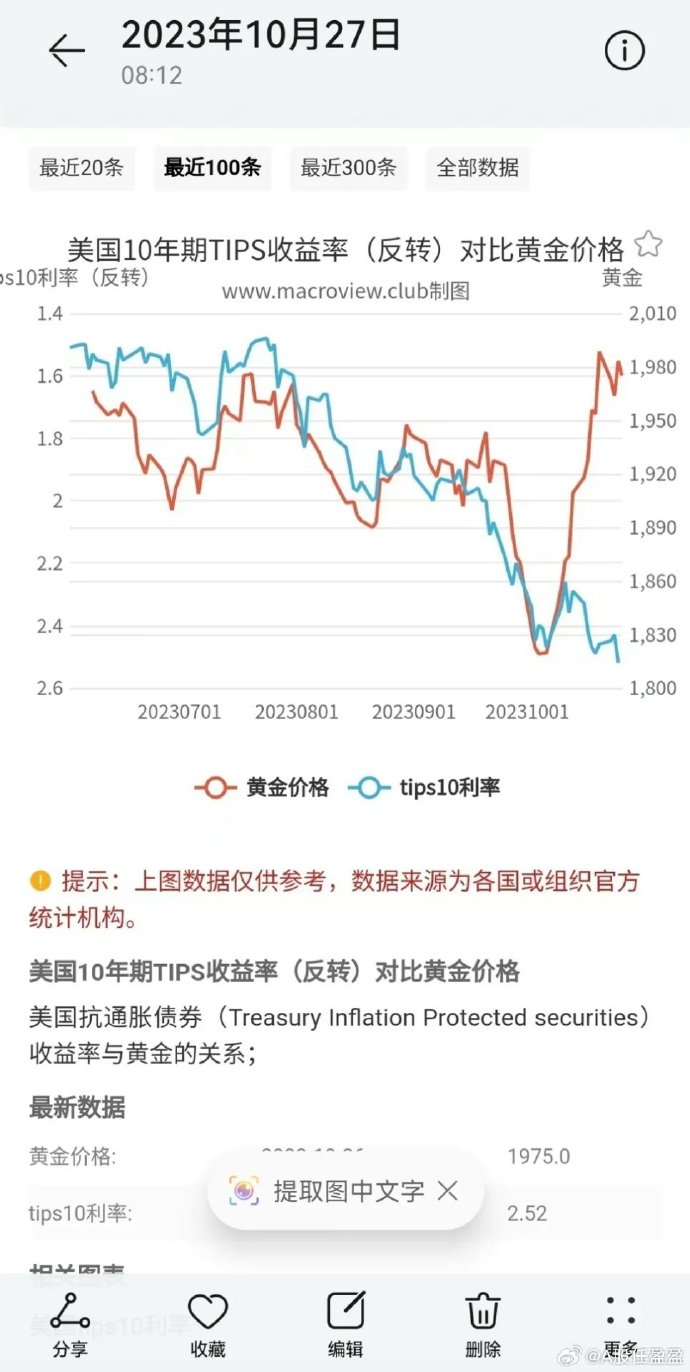The height and width of the screenshot is (1372, 690).
Task: Go back from the photo viewer
Action: (67, 50)
